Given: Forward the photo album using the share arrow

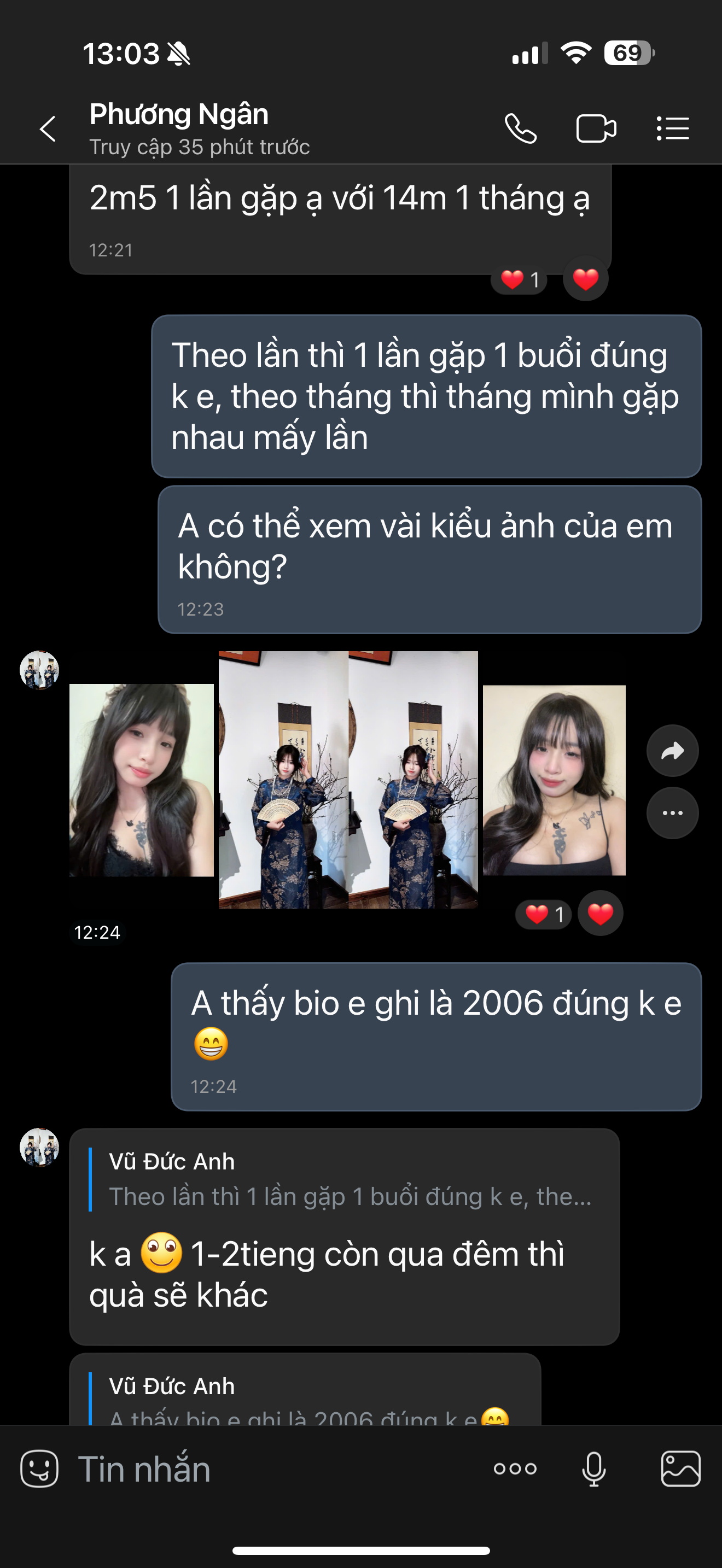Looking at the screenshot, I should [672, 751].
